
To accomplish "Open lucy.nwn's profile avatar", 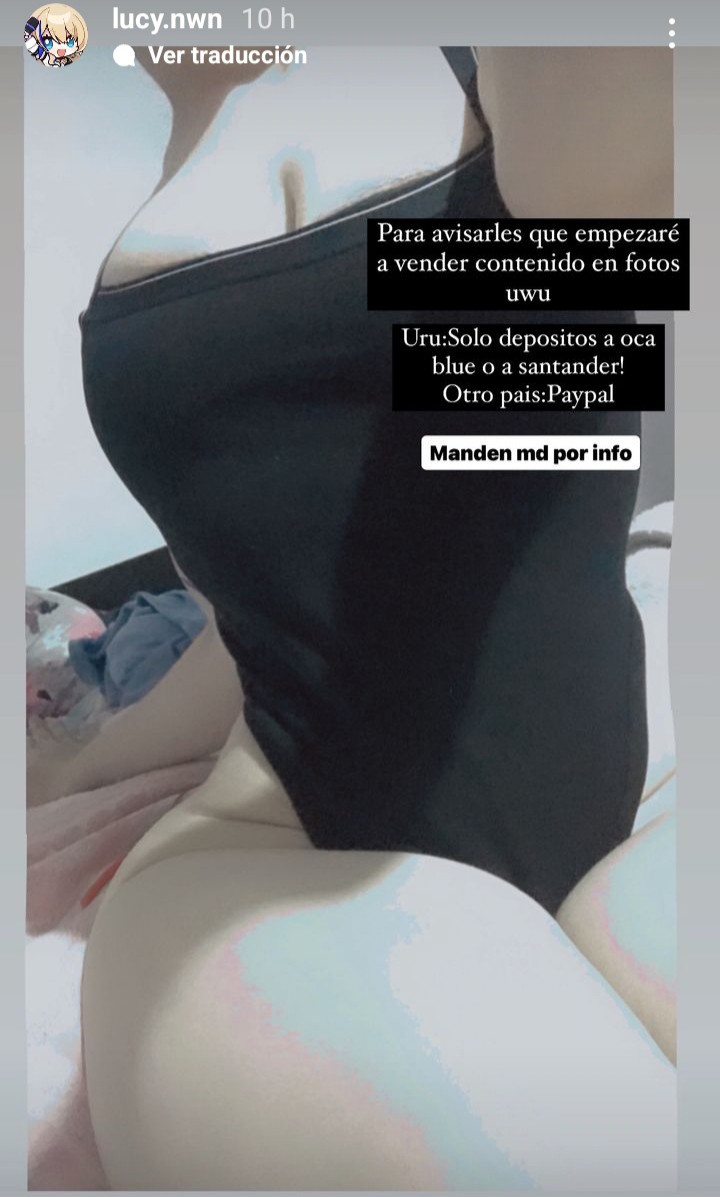I will [56, 34].
